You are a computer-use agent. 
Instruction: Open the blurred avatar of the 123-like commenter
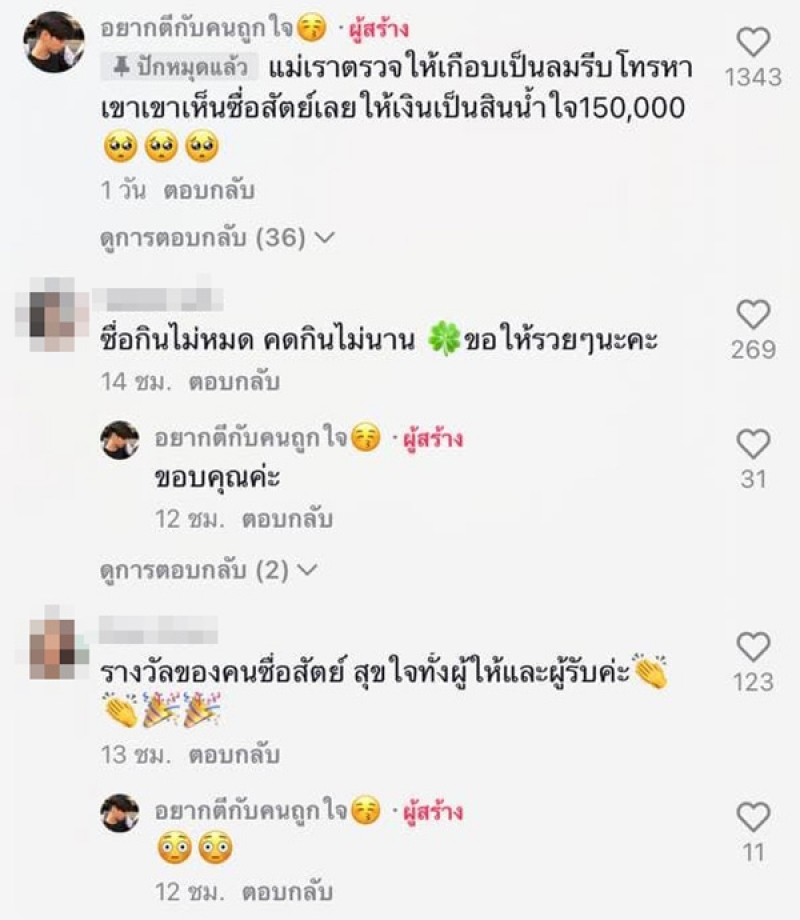(54, 648)
